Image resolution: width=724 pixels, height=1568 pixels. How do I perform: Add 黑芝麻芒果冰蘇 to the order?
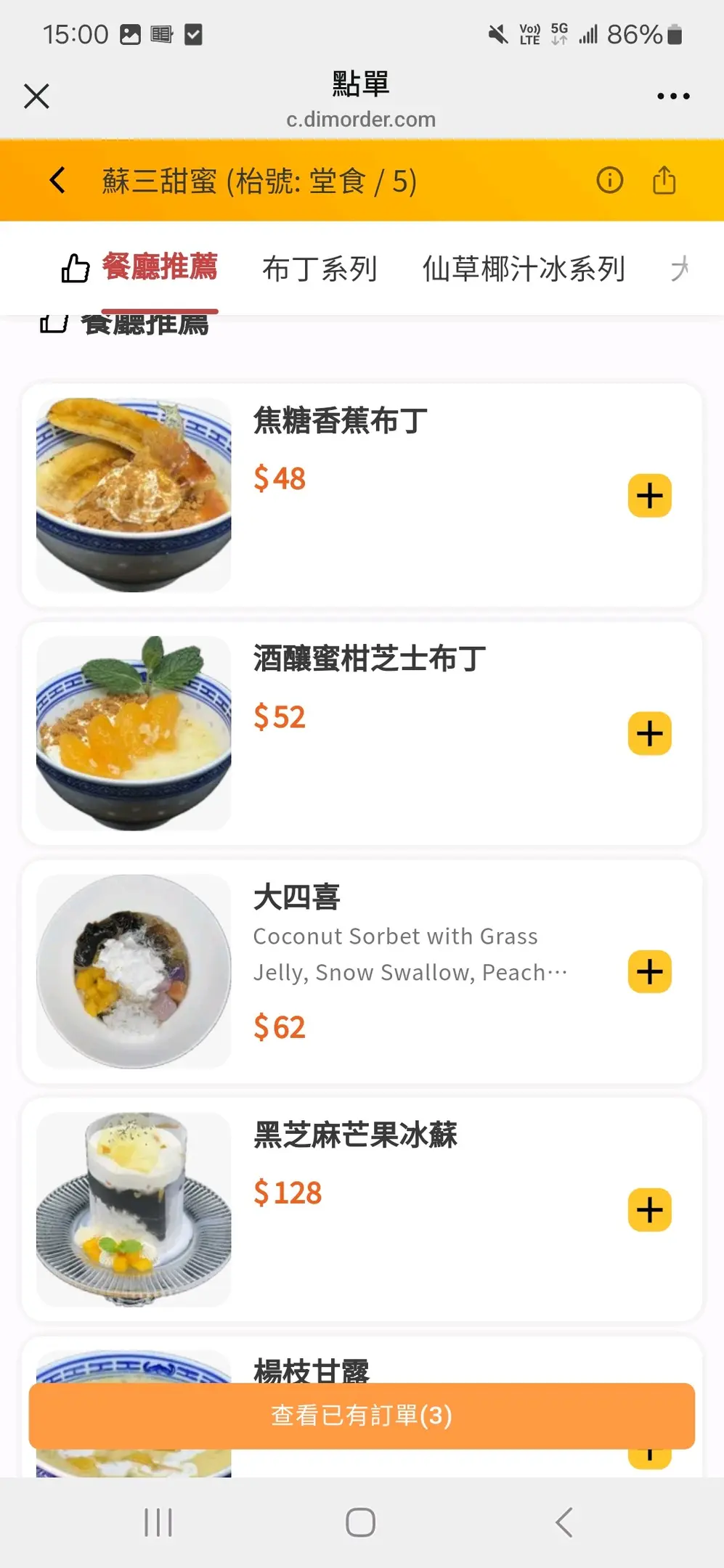tap(649, 1209)
